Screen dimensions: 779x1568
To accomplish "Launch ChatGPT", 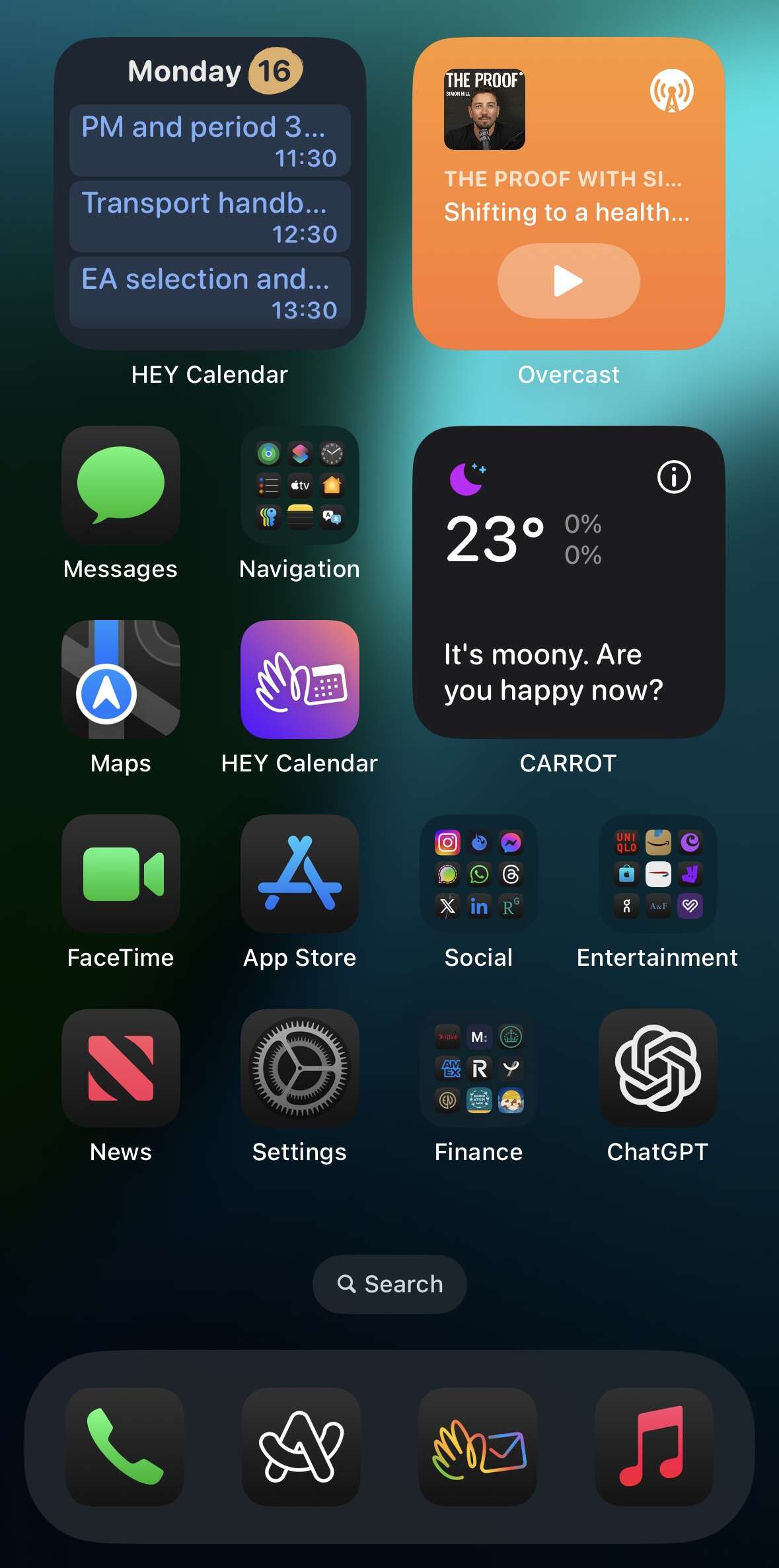I will (658, 1068).
